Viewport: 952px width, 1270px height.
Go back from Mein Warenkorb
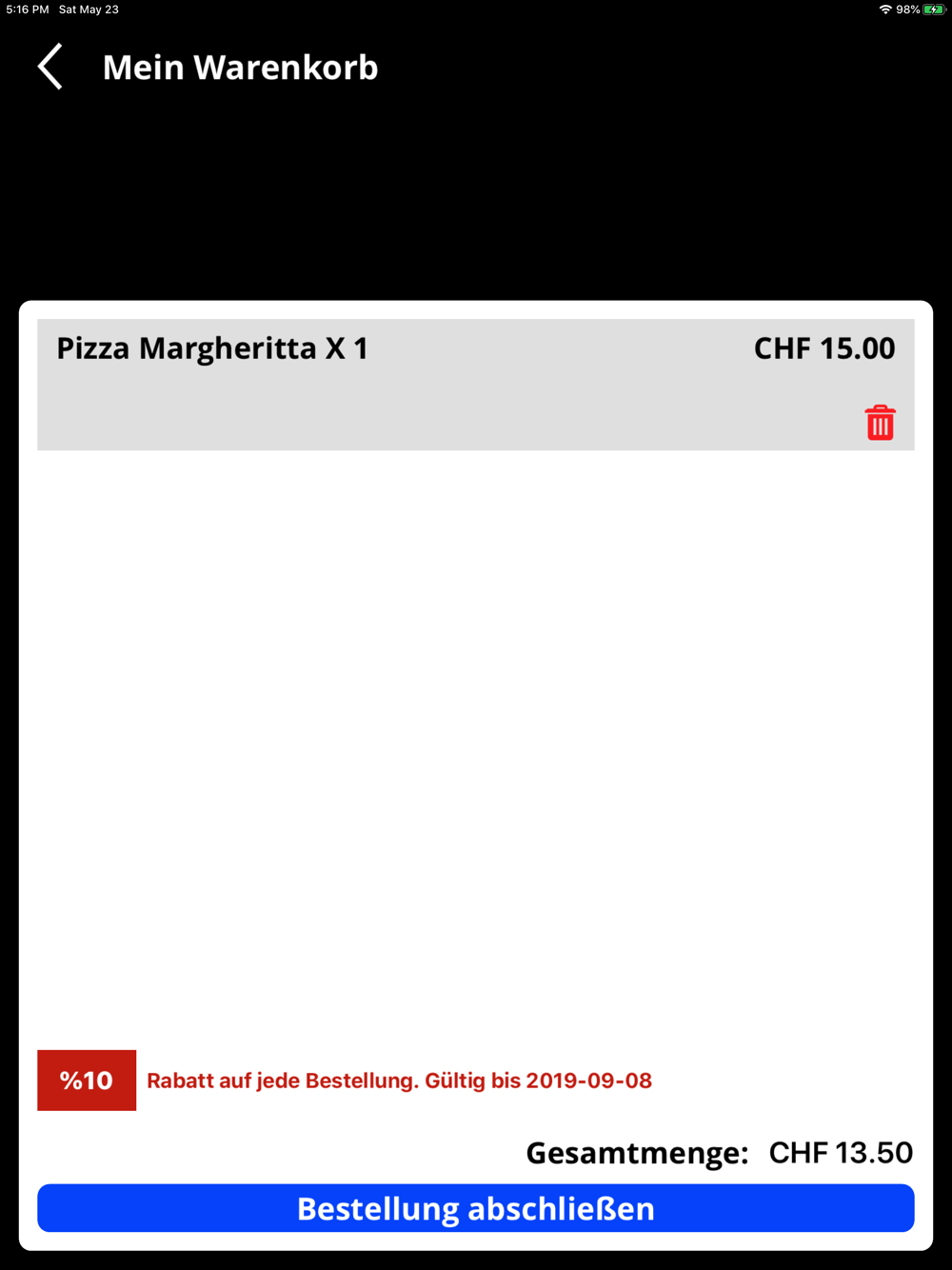pyautogui.click(x=50, y=67)
